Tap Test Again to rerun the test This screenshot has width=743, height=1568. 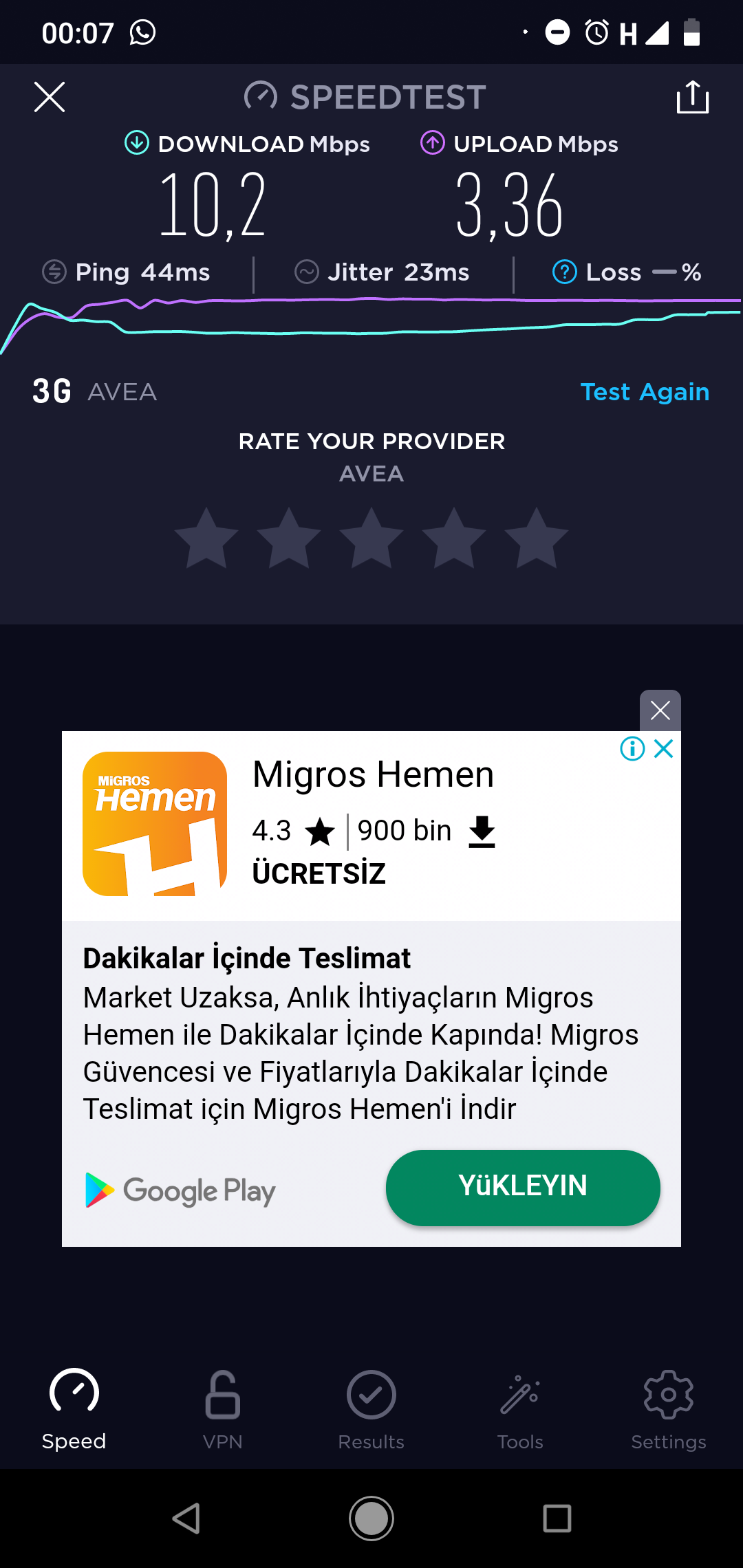pos(645,392)
